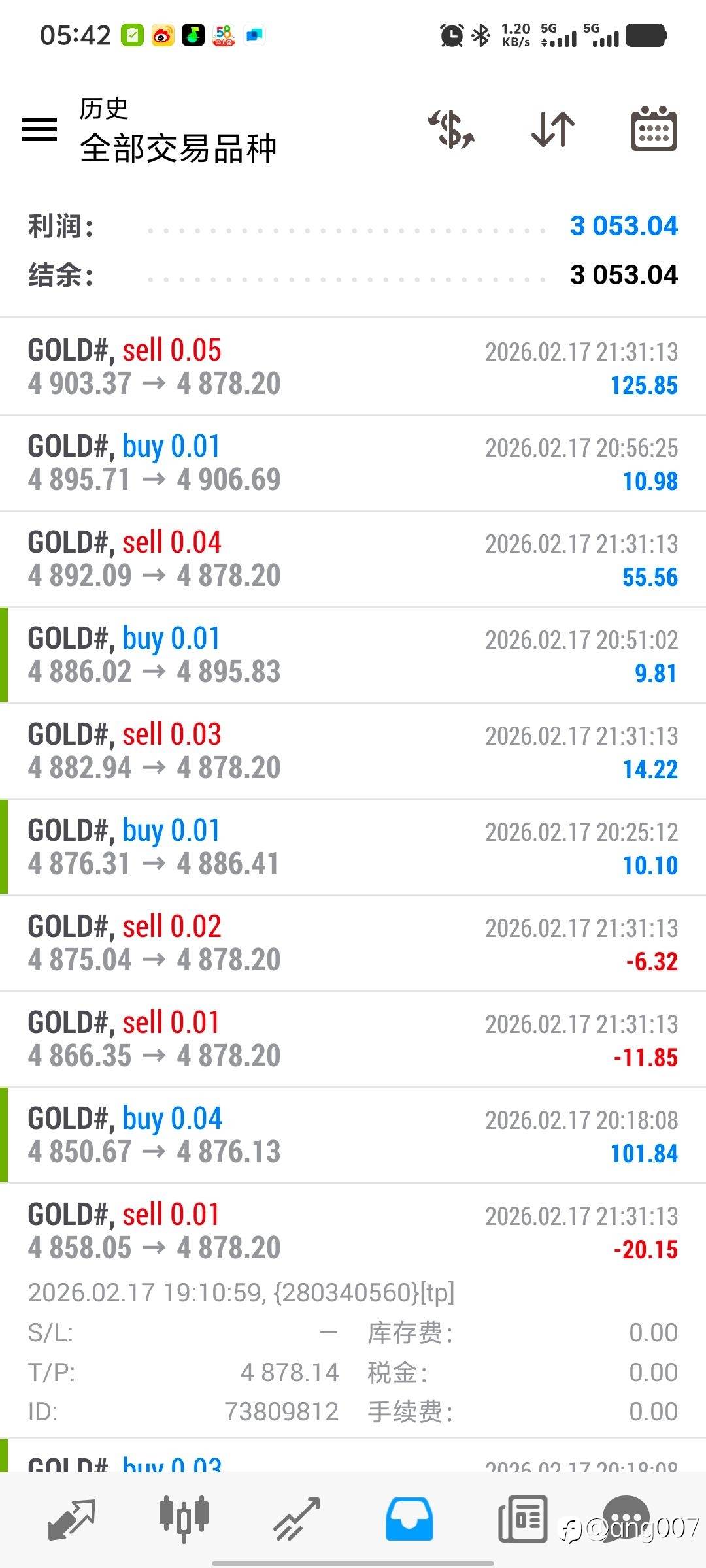This screenshot has width=706, height=1568.
Task: Open the symbol filter dollar icon
Action: (x=451, y=129)
